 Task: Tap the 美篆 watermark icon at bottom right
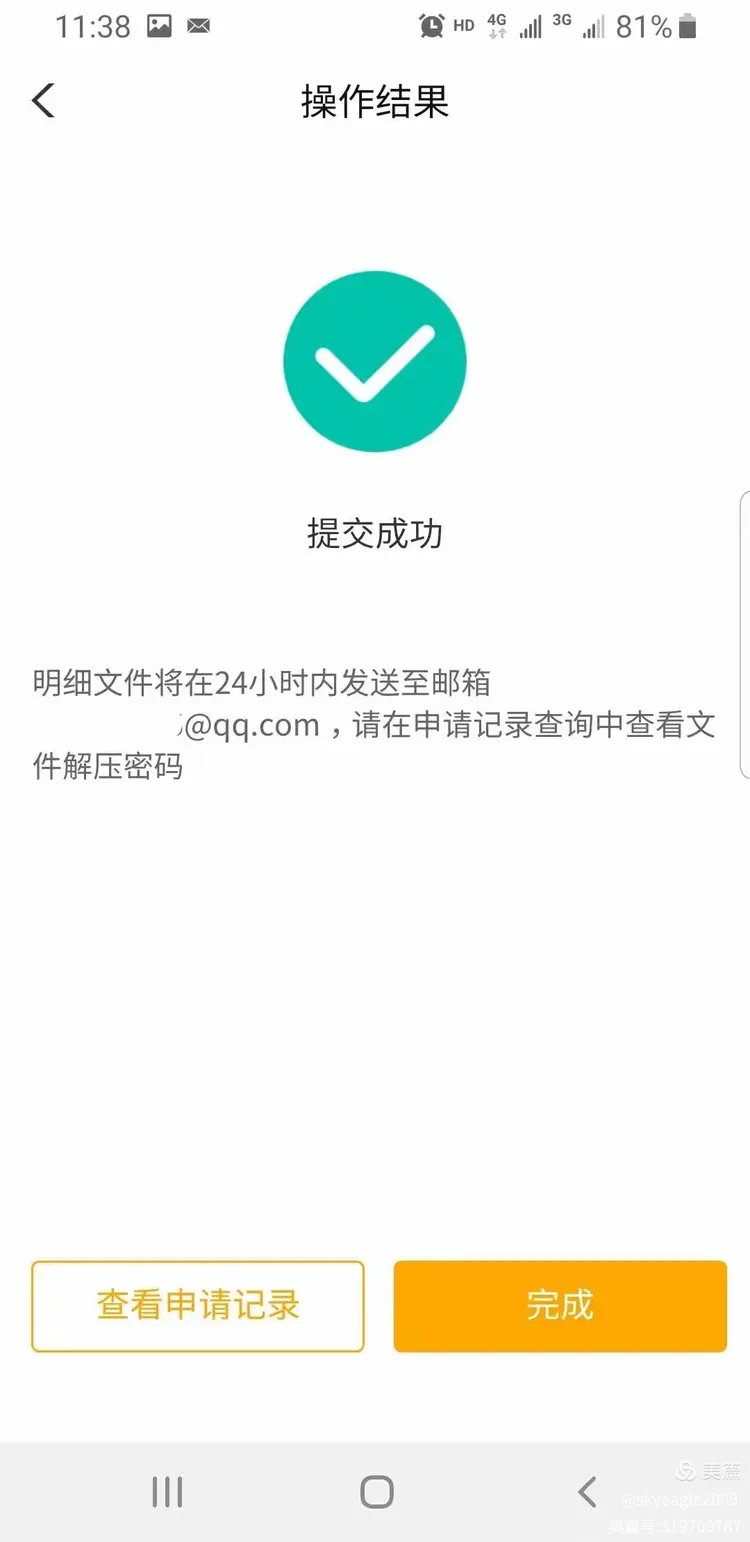pyautogui.click(x=688, y=1470)
